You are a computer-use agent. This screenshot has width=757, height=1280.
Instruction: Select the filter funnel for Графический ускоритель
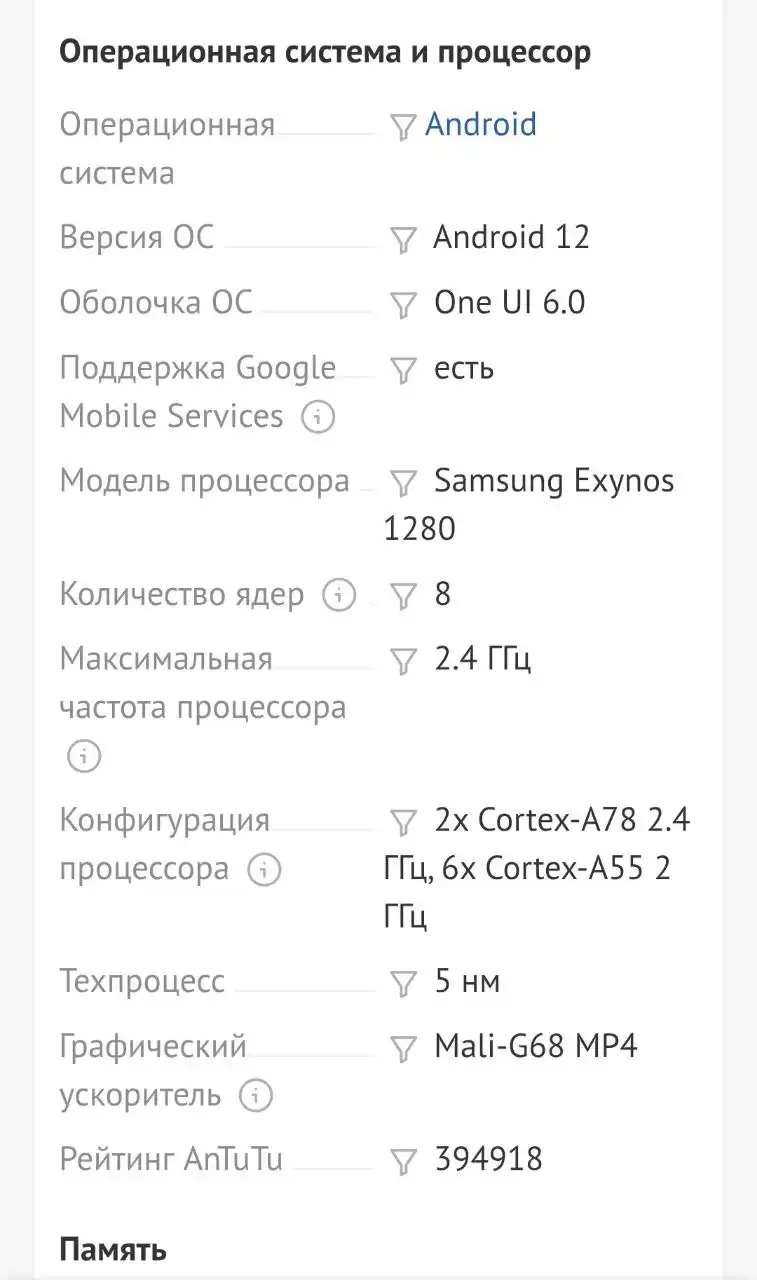click(404, 1047)
